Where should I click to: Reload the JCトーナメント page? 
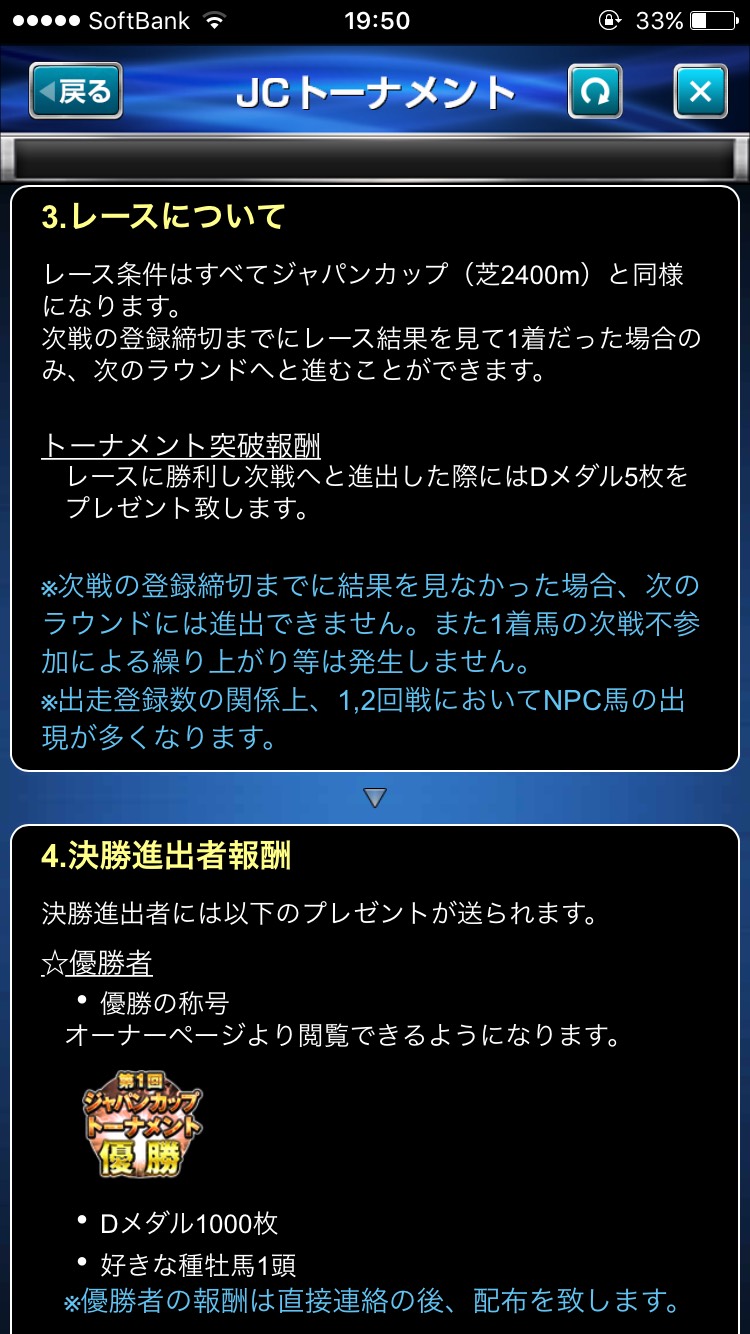point(595,92)
